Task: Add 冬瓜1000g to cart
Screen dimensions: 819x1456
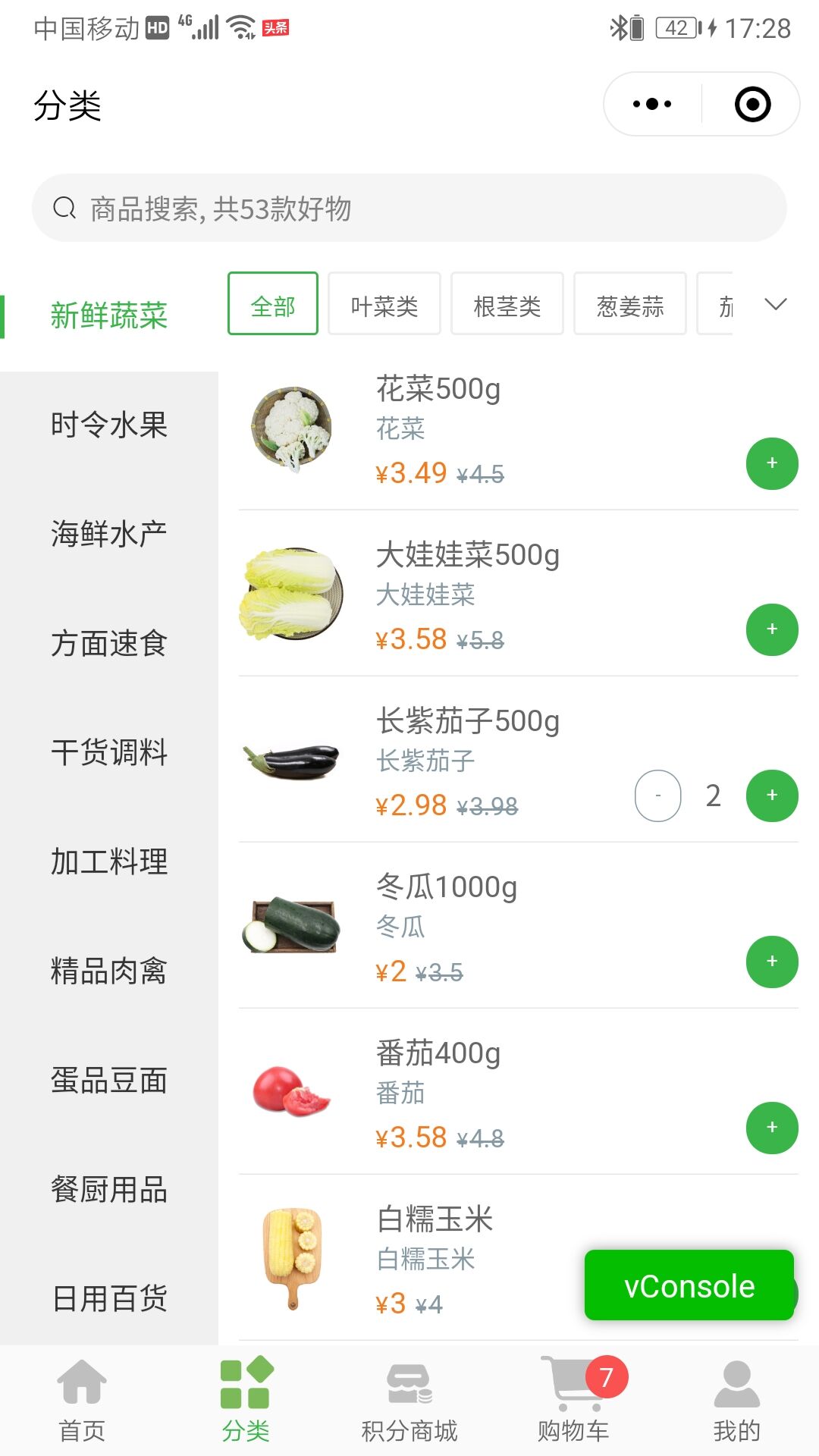Action: click(x=772, y=962)
